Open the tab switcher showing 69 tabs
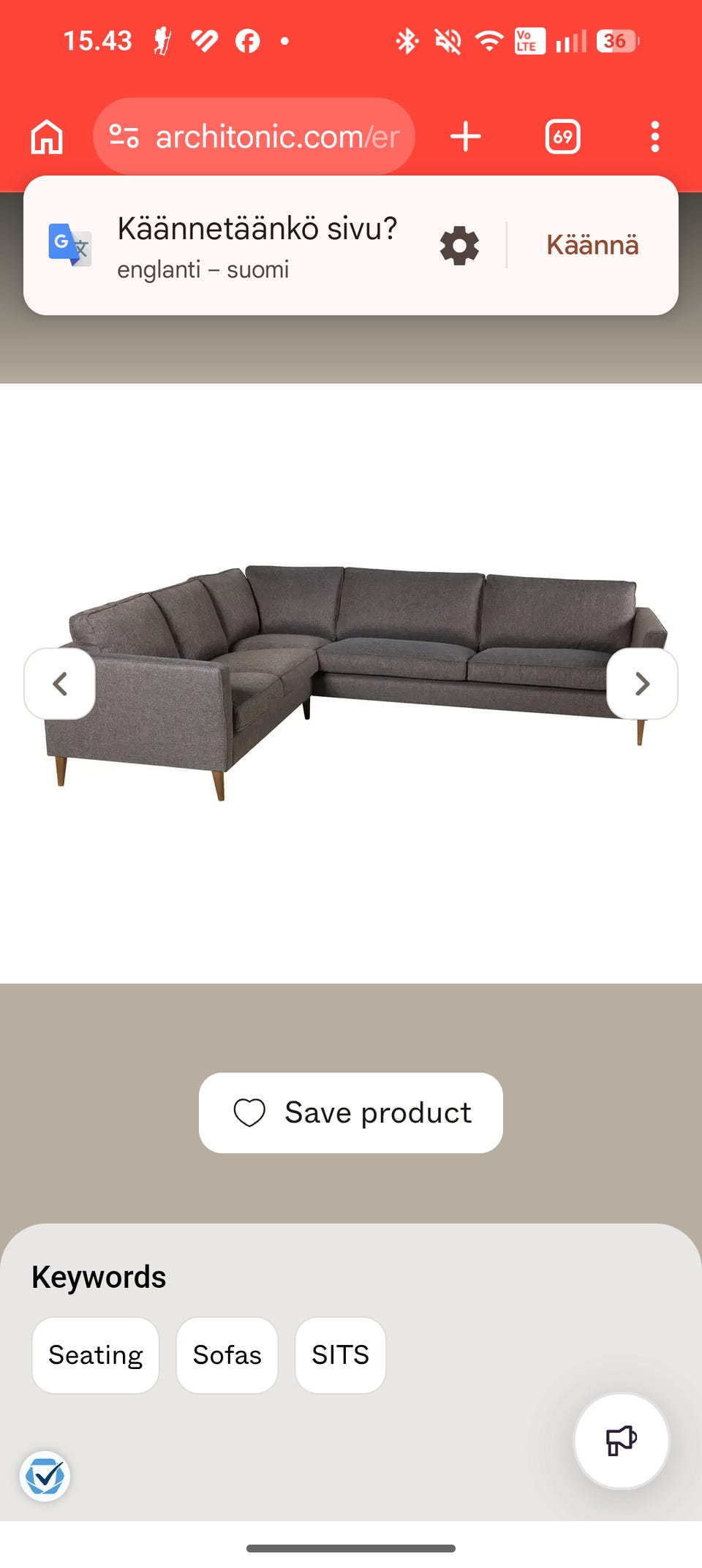This screenshot has width=702, height=1568. [x=562, y=137]
